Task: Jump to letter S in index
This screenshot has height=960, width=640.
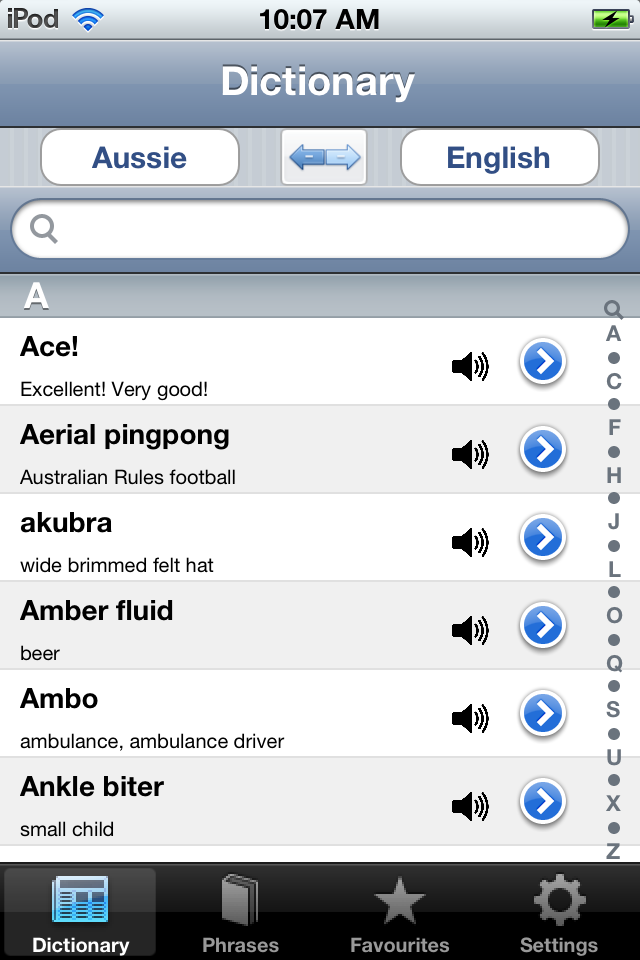Action: point(613,710)
